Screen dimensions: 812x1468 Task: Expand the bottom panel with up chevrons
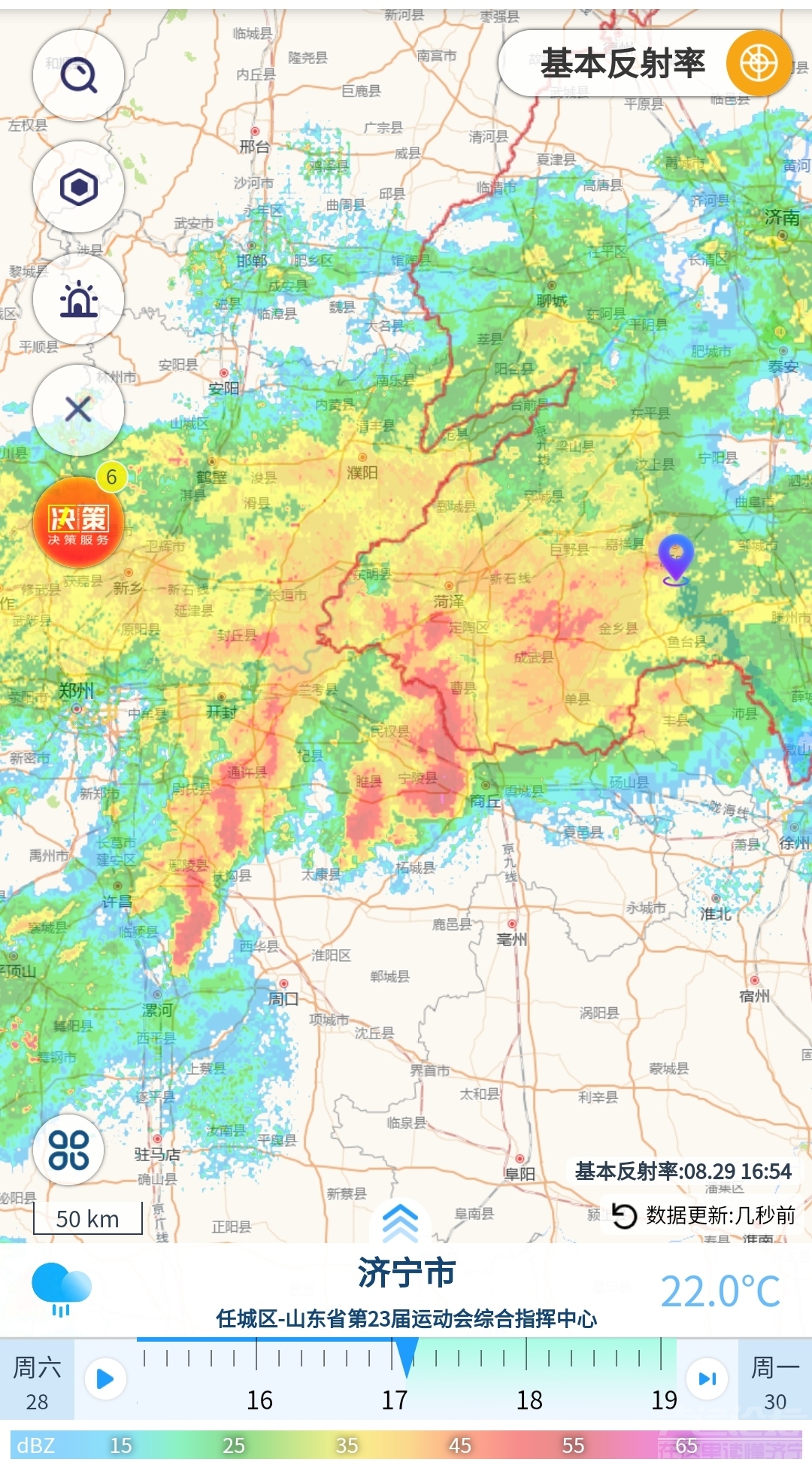pos(400,1222)
